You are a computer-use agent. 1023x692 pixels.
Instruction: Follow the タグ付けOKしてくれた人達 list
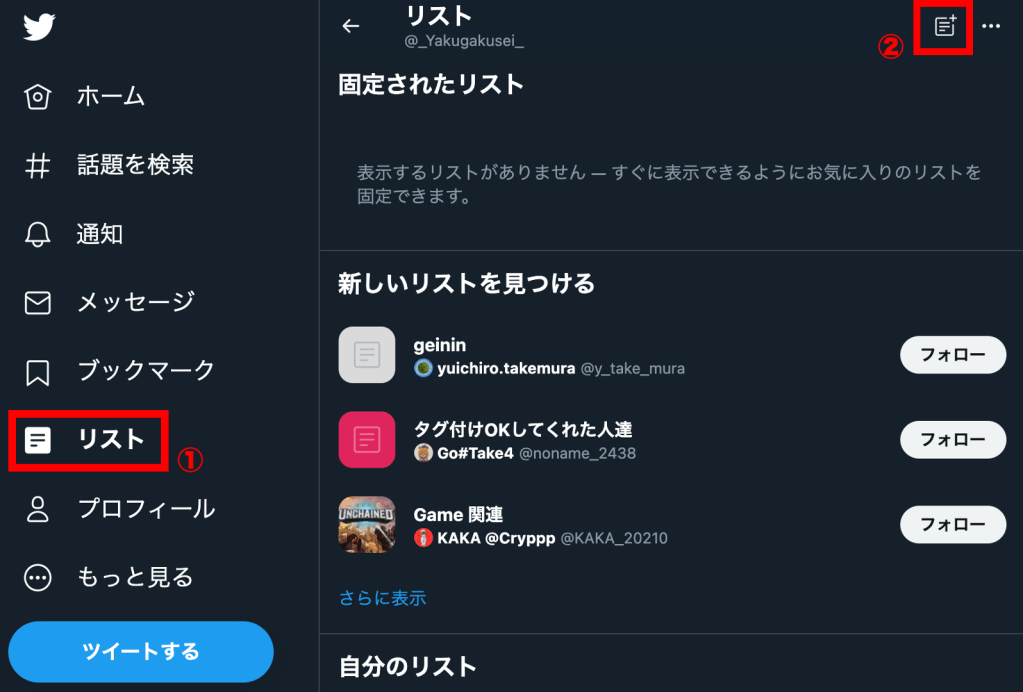pos(953,439)
